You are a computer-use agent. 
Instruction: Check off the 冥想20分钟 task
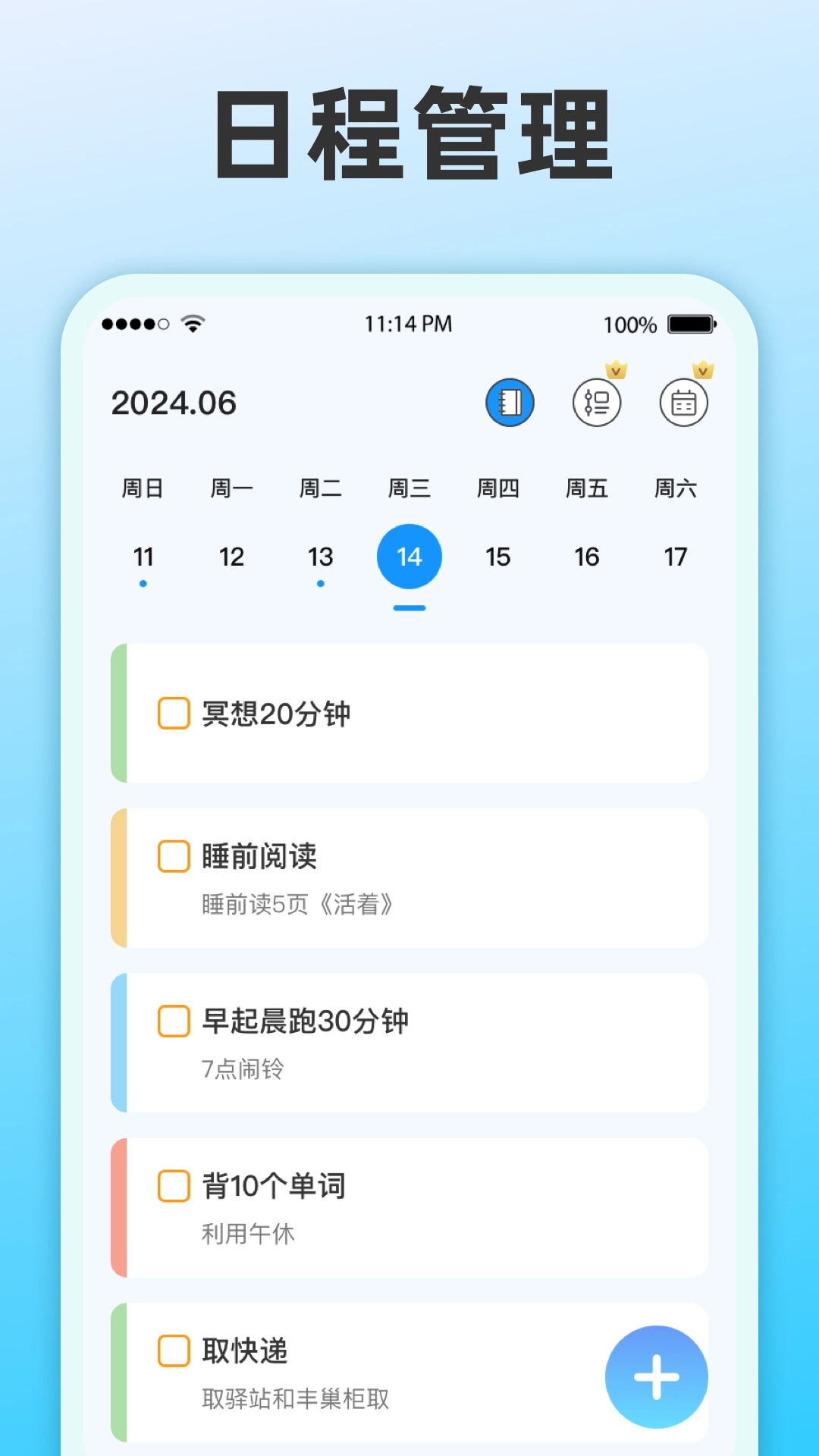tap(173, 713)
